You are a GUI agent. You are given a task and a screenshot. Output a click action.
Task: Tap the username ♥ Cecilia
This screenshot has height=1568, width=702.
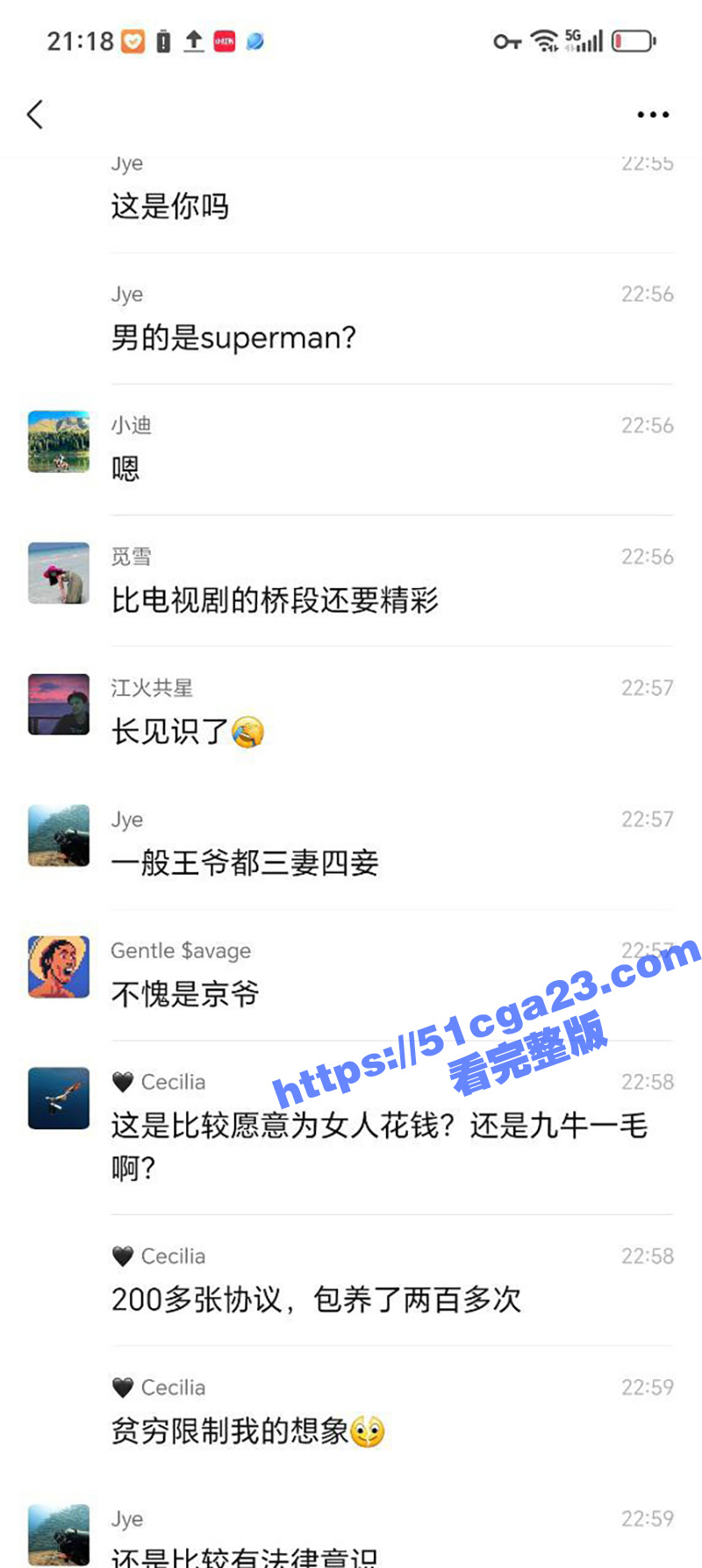159,1081
